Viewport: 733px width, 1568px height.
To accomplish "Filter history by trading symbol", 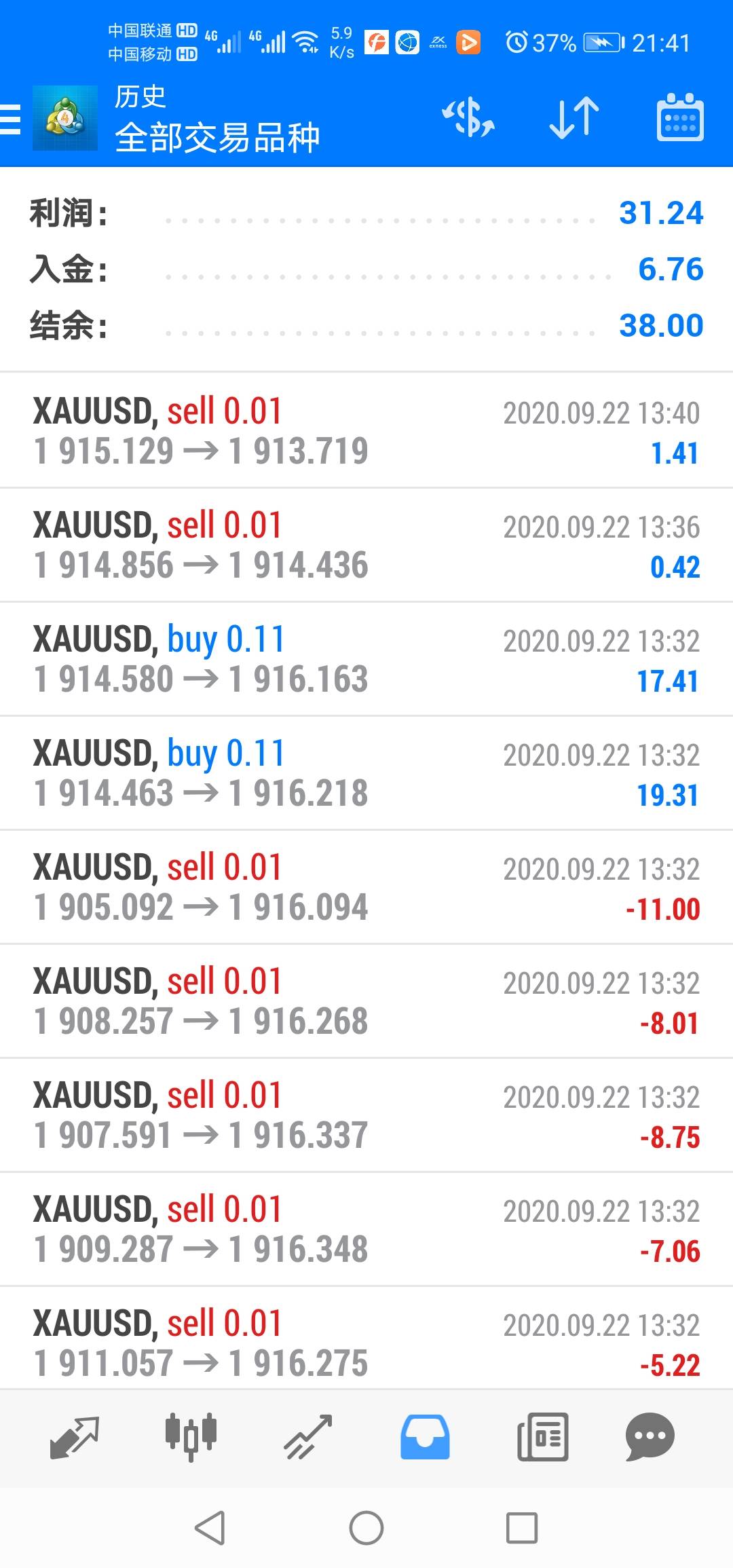I will click(468, 118).
